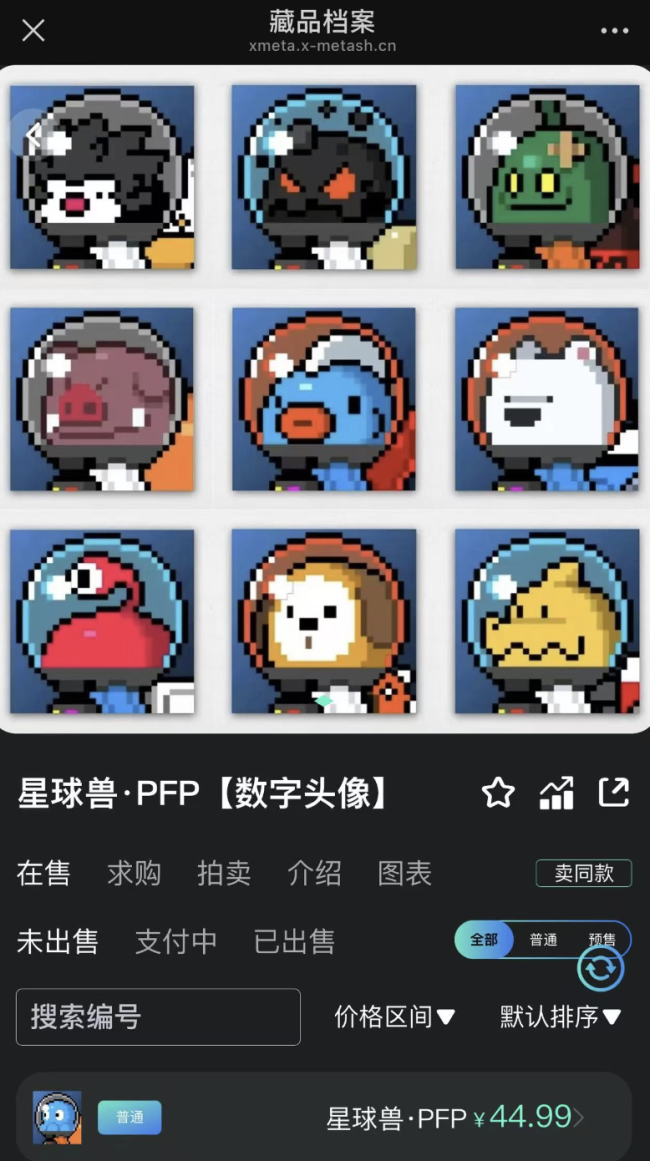
Task: Select the 普通 filter segment
Action: pos(543,940)
